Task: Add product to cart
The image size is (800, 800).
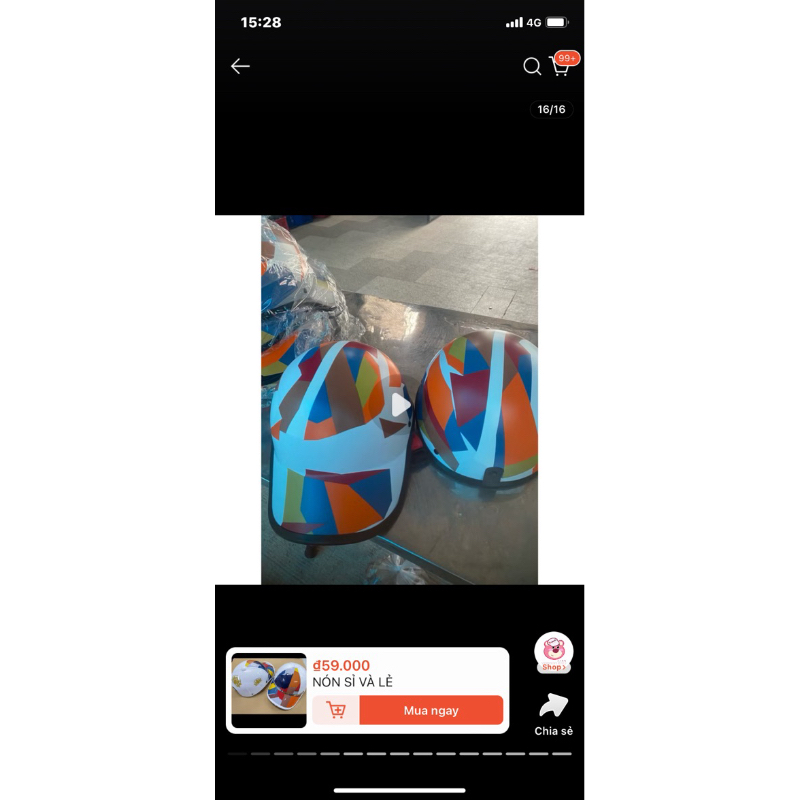Action: pos(336,710)
